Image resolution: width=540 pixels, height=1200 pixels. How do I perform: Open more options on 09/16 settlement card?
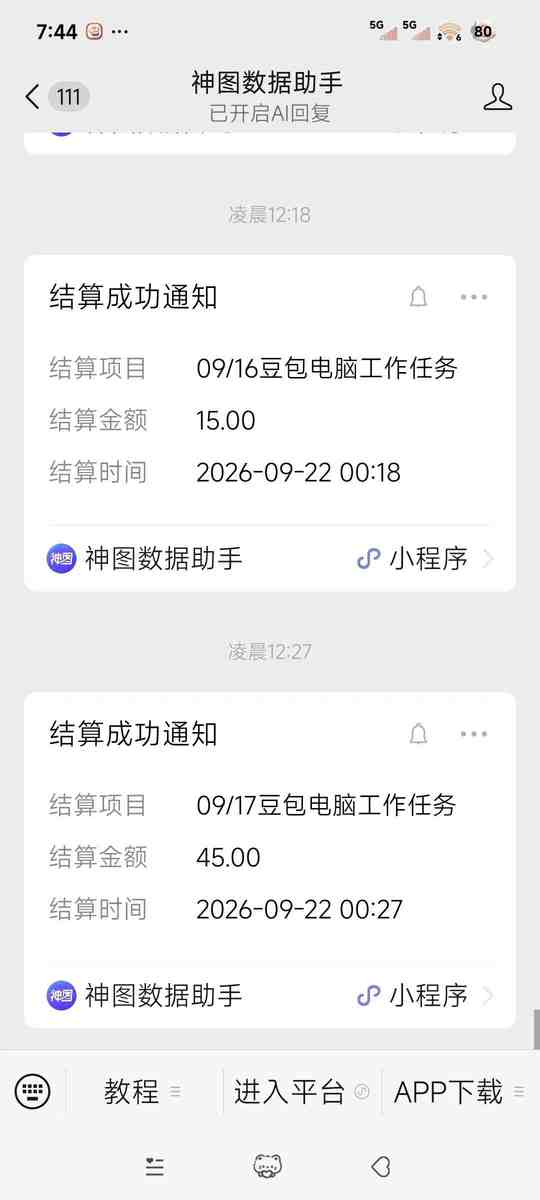[x=473, y=297]
